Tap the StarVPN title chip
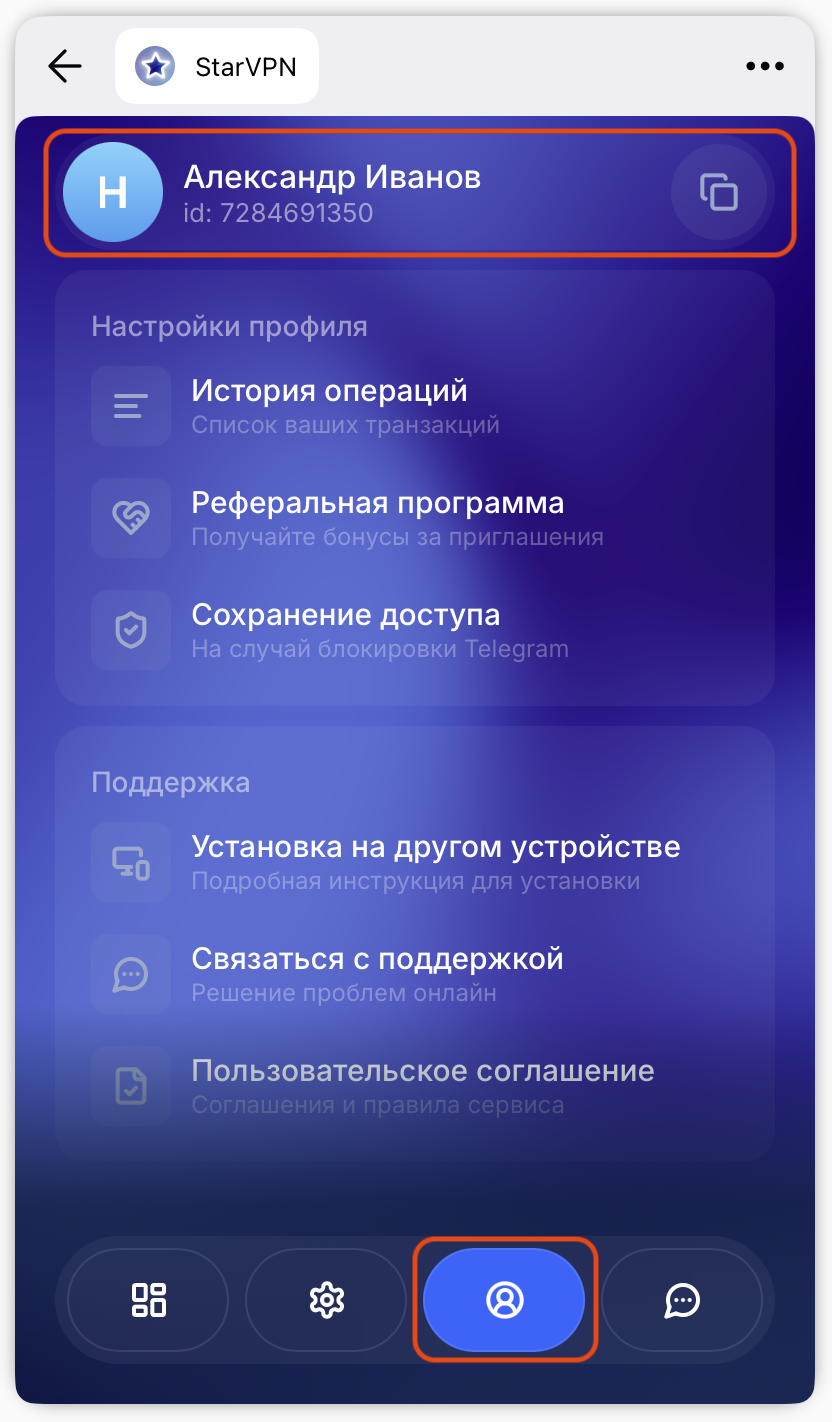Screen dimensions: 832x1422 [217, 66]
